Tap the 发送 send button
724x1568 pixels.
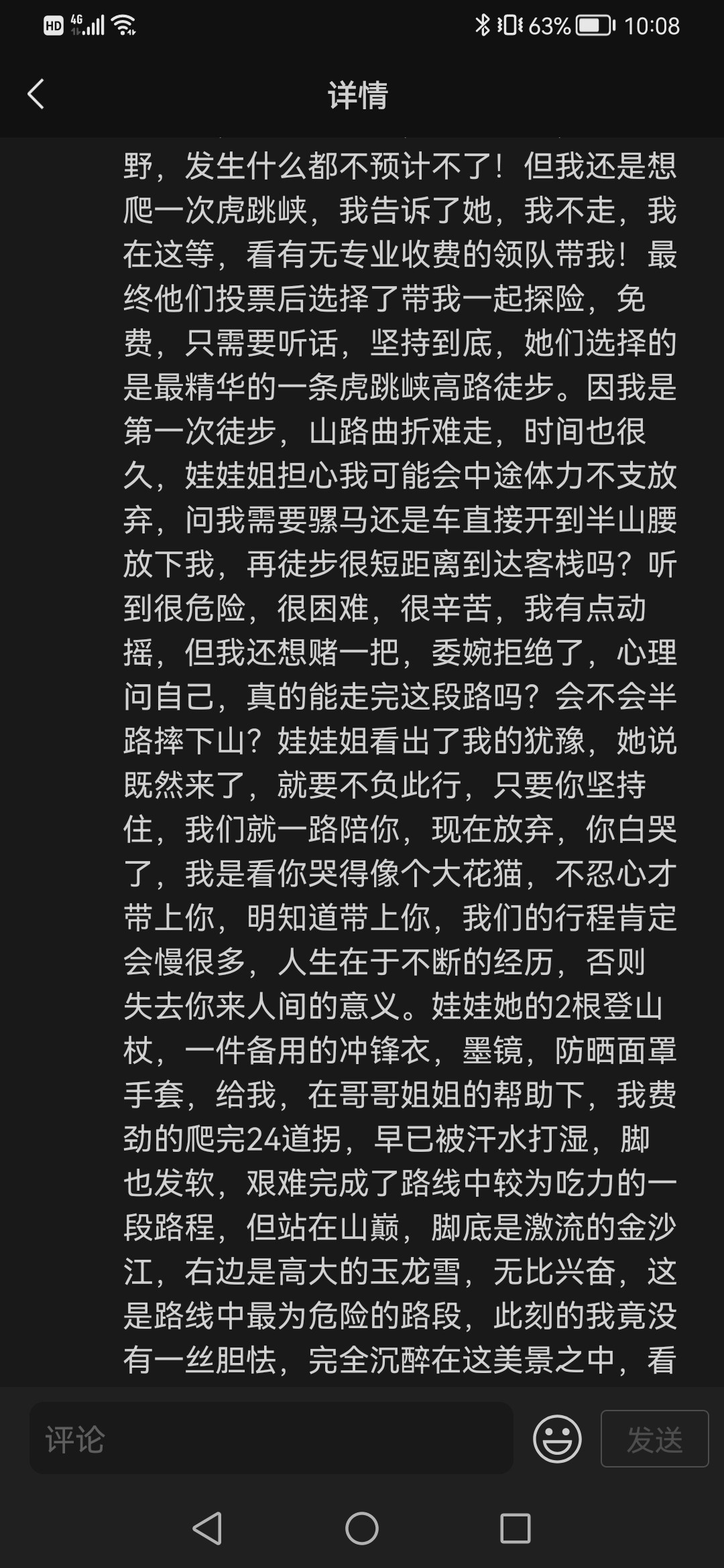coord(654,1439)
